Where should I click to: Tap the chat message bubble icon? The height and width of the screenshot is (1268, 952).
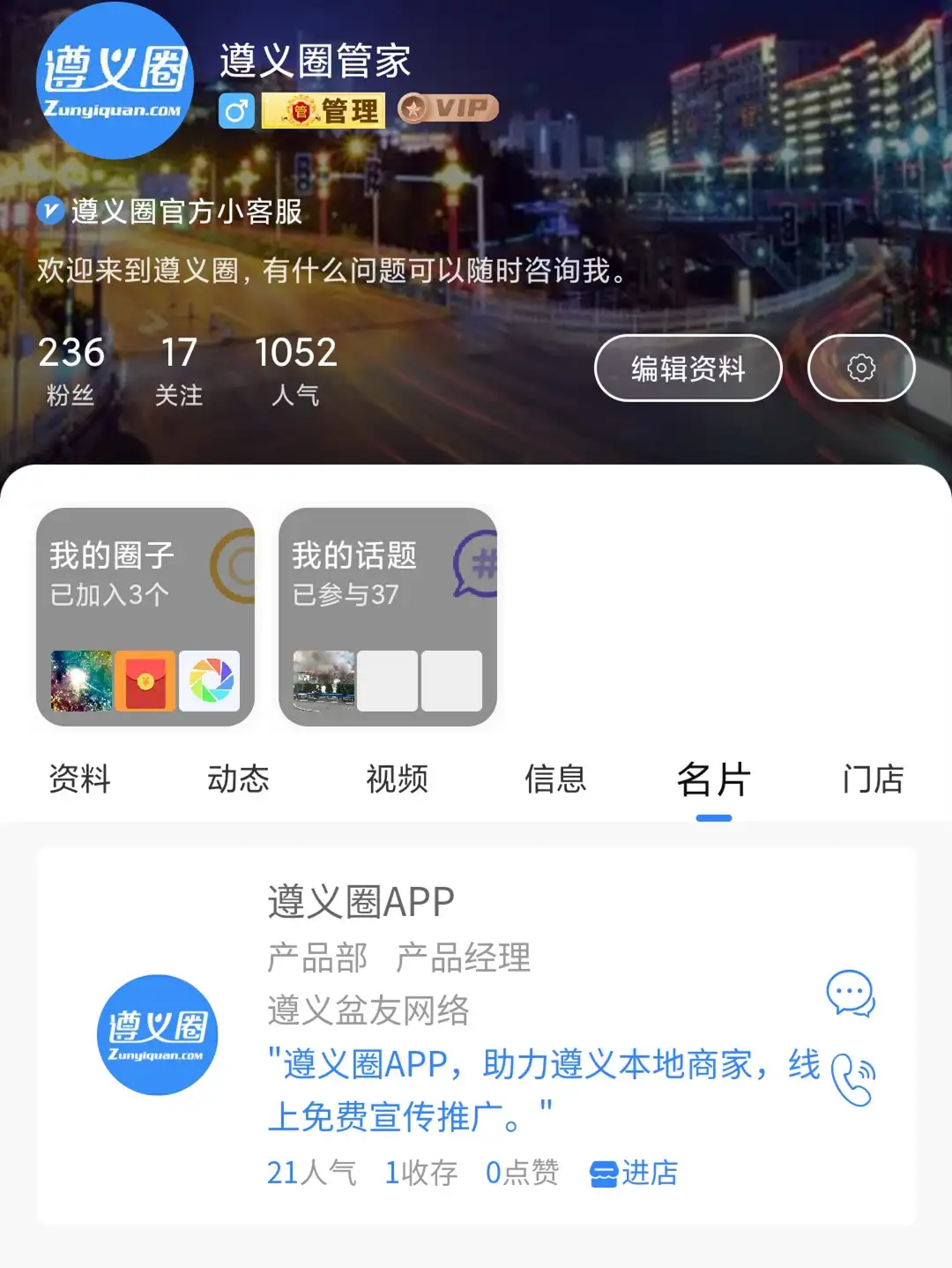pyautogui.click(x=848, y=991)
